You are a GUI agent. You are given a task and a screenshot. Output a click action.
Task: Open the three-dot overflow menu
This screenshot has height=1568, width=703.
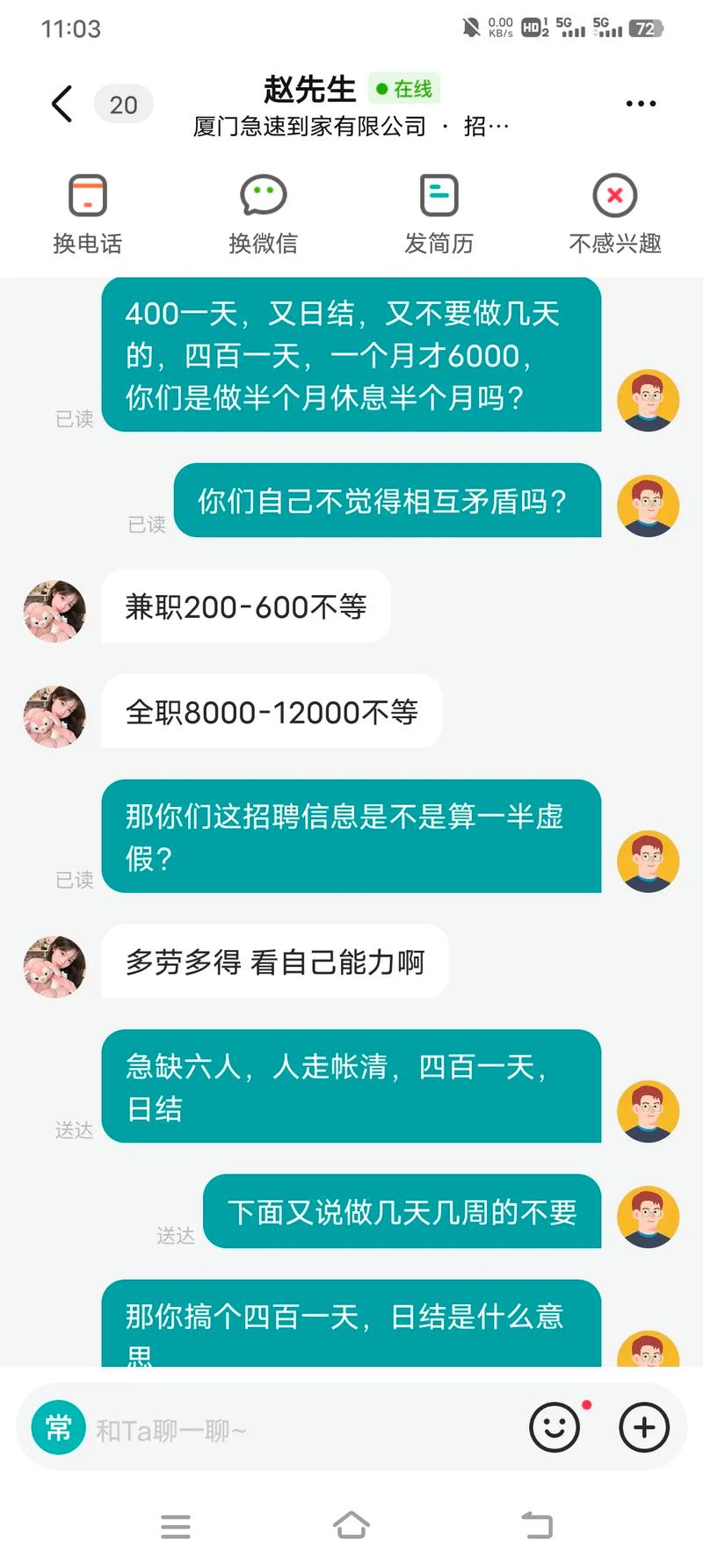(x=641, y=104)
